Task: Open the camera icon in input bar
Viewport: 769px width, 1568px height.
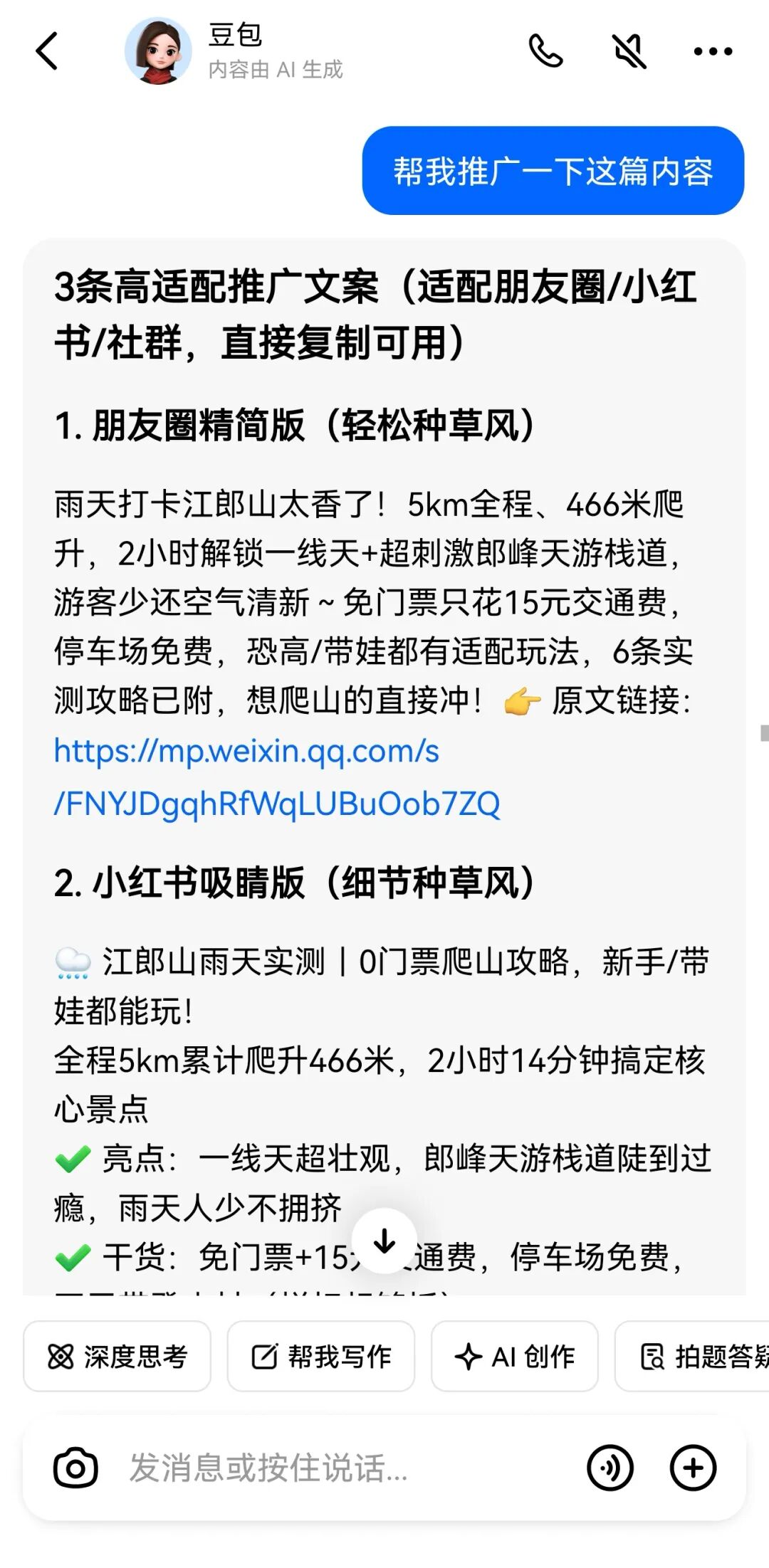Action: coord(75,1468)
